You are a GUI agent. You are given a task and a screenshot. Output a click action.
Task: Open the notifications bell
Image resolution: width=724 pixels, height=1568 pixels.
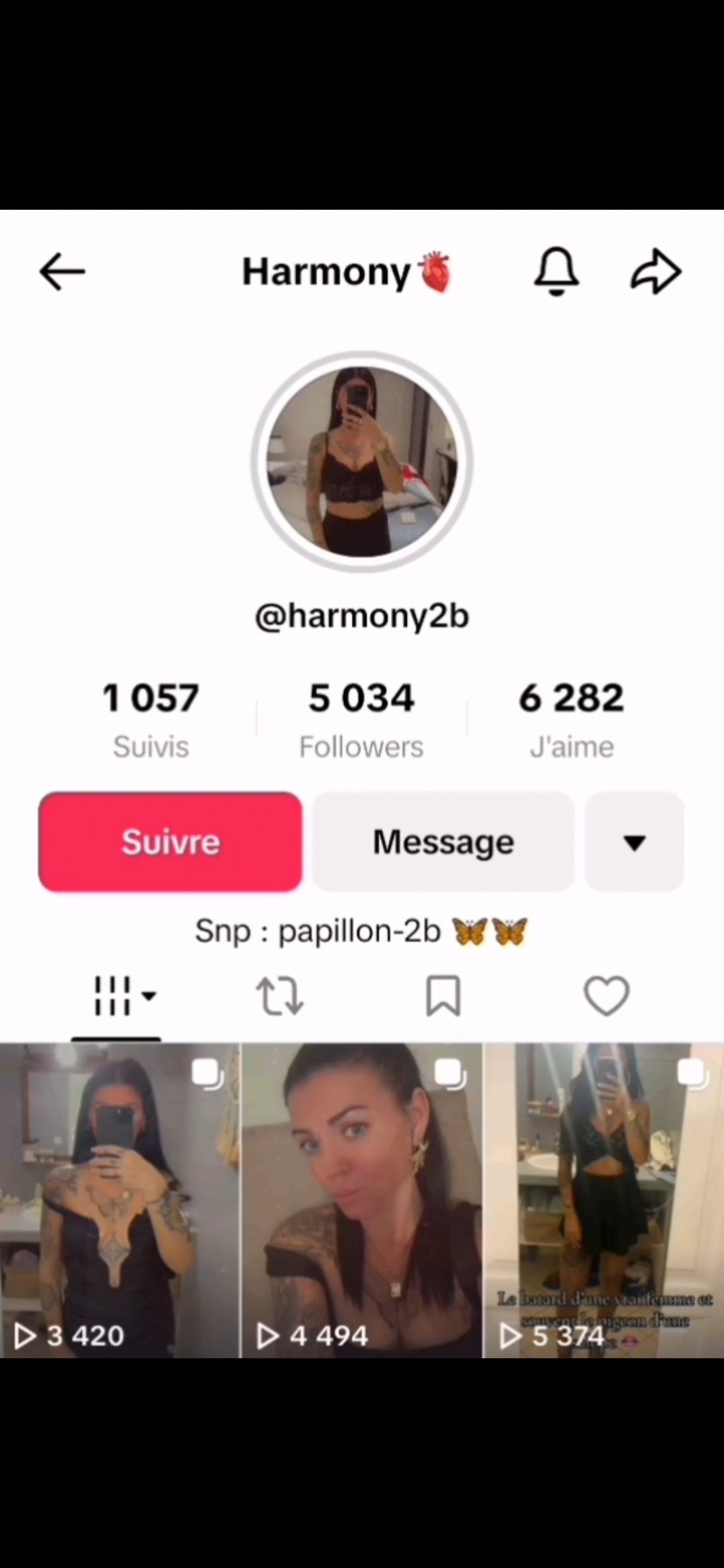click(556, 272)
